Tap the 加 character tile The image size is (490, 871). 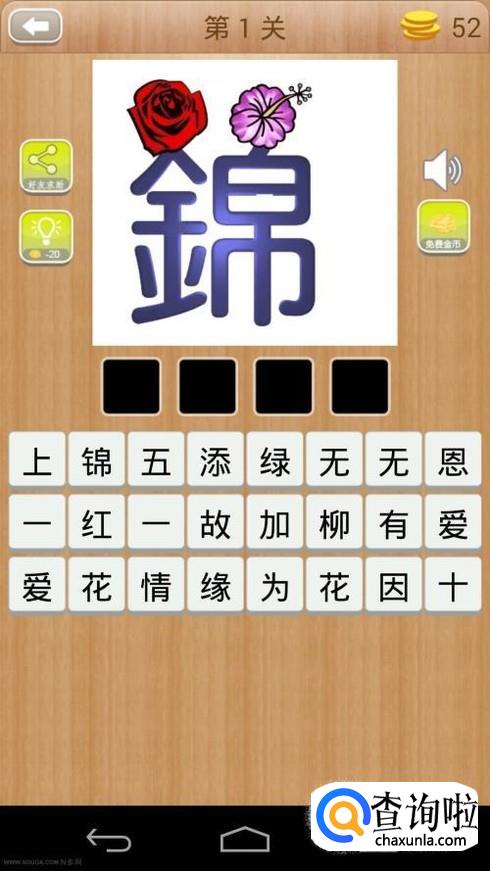[x=275, y=523]
